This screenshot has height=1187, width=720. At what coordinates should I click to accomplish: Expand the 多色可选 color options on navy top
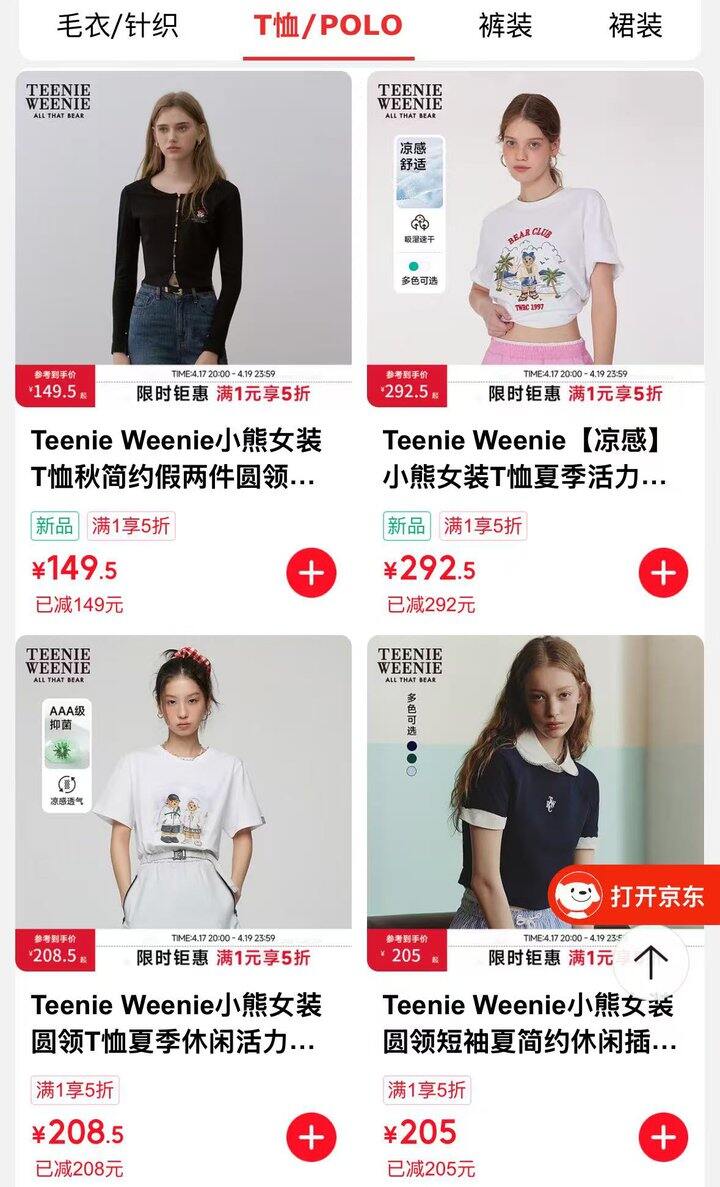click(412, 716)
